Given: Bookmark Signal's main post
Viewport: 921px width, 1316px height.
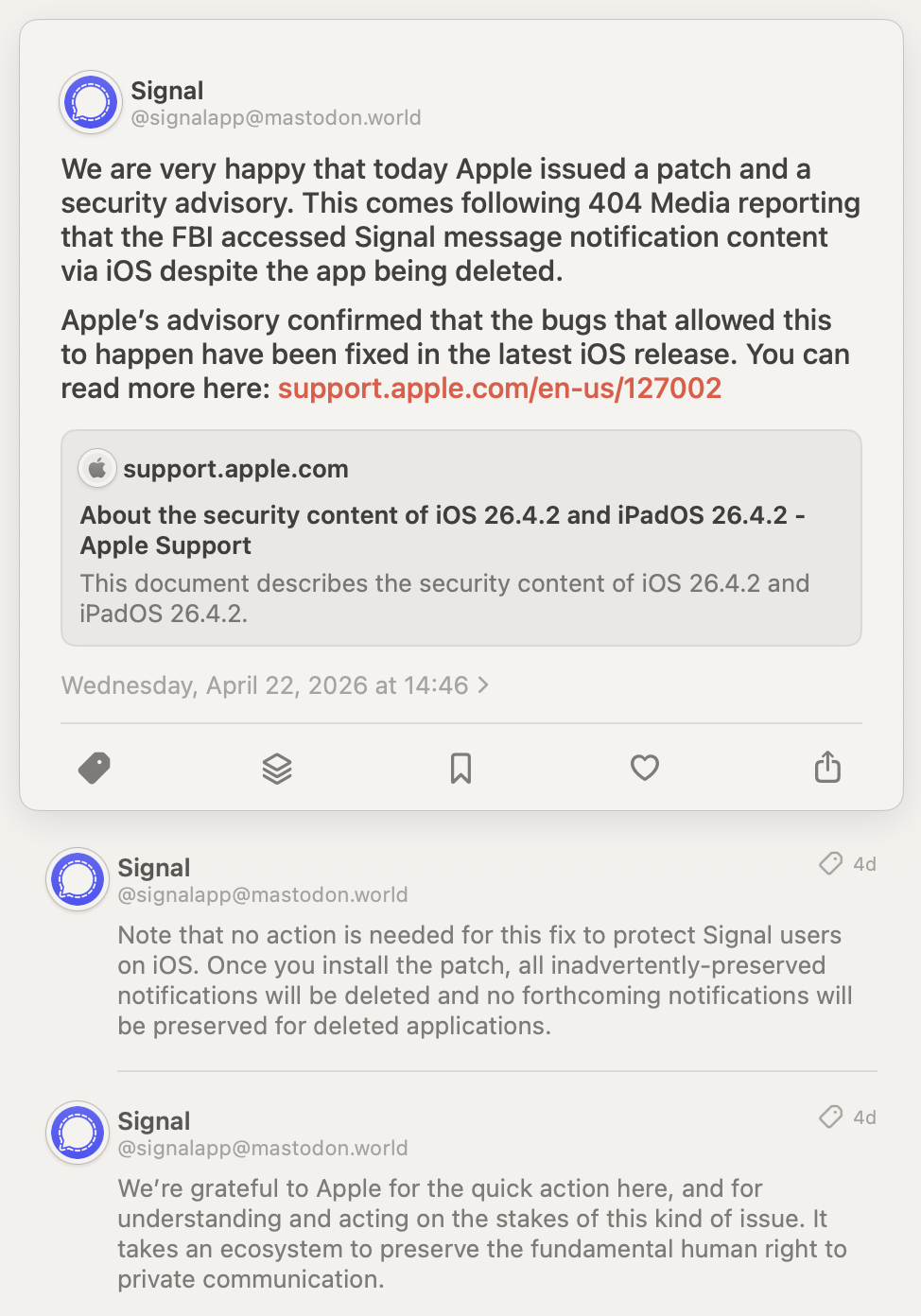Looking at the screenshot, I should coord(460,769).
